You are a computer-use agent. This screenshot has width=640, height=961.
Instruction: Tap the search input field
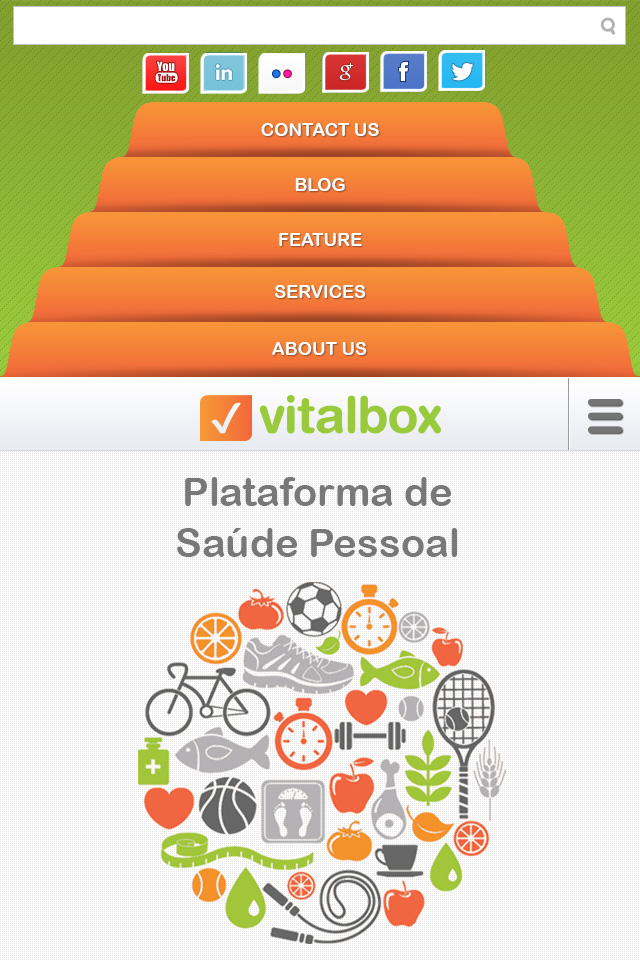[300, 26]
